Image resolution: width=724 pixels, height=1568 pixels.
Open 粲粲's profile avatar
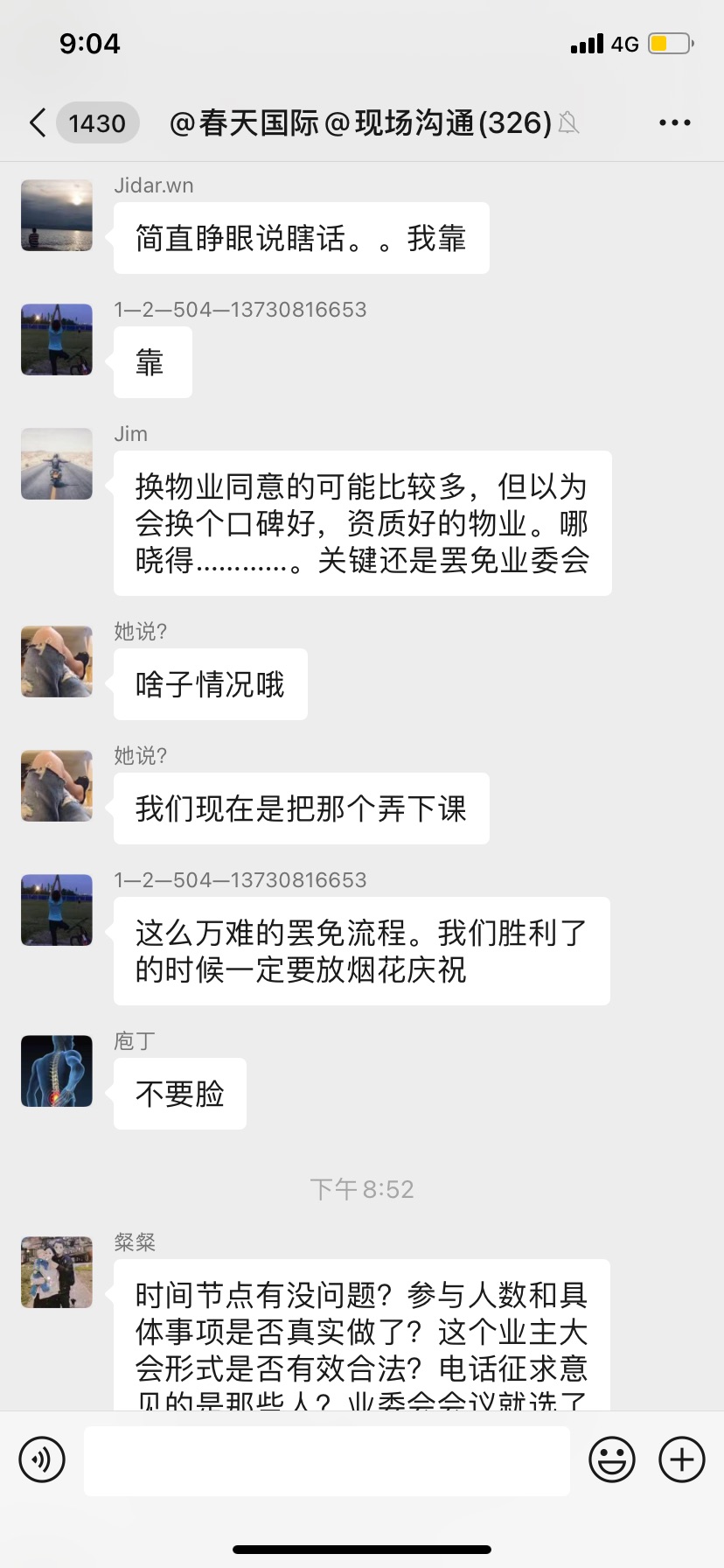[x=57, y=1272]
